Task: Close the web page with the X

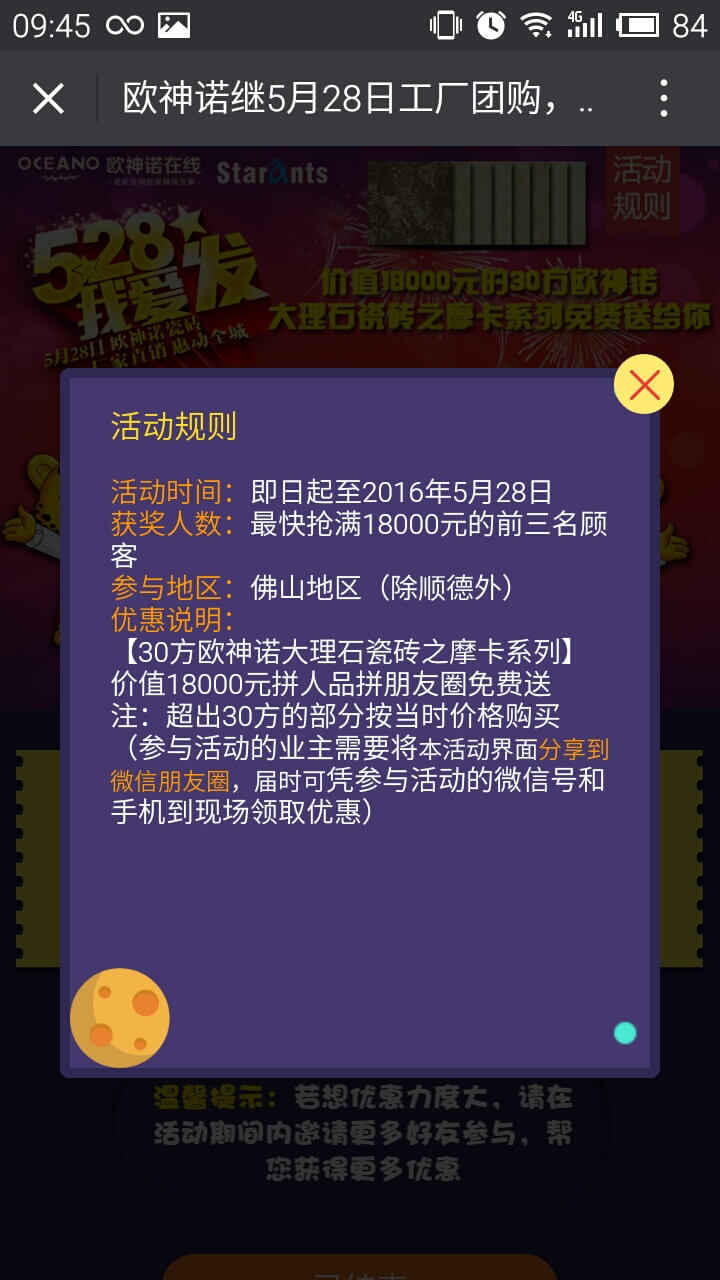Action: coord(48,99)
